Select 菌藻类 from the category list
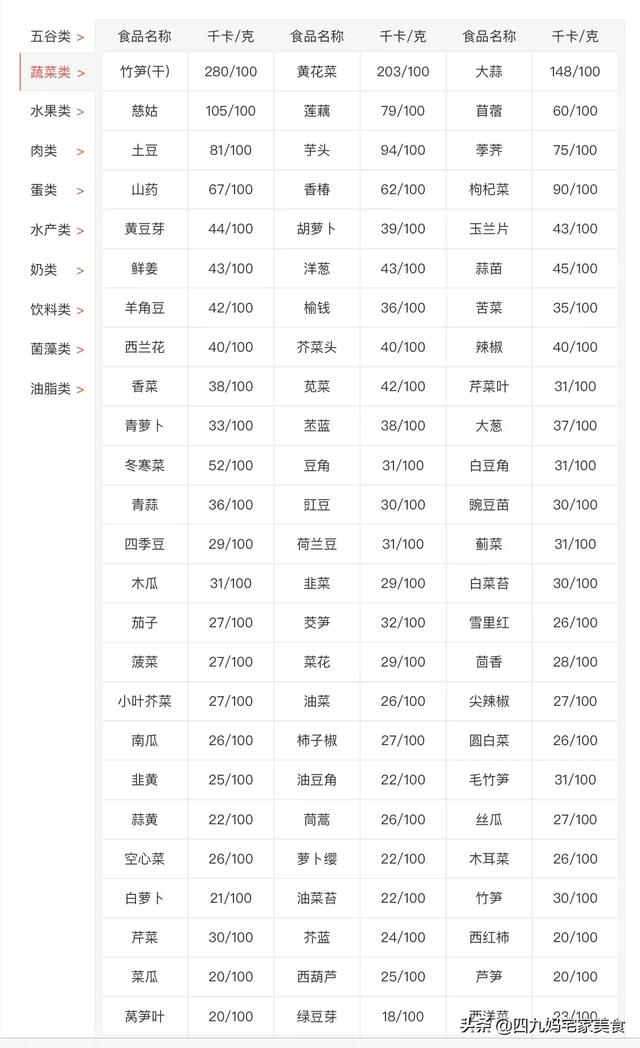The width and height of the screenshot is (640, 1048). click(56, 349)
